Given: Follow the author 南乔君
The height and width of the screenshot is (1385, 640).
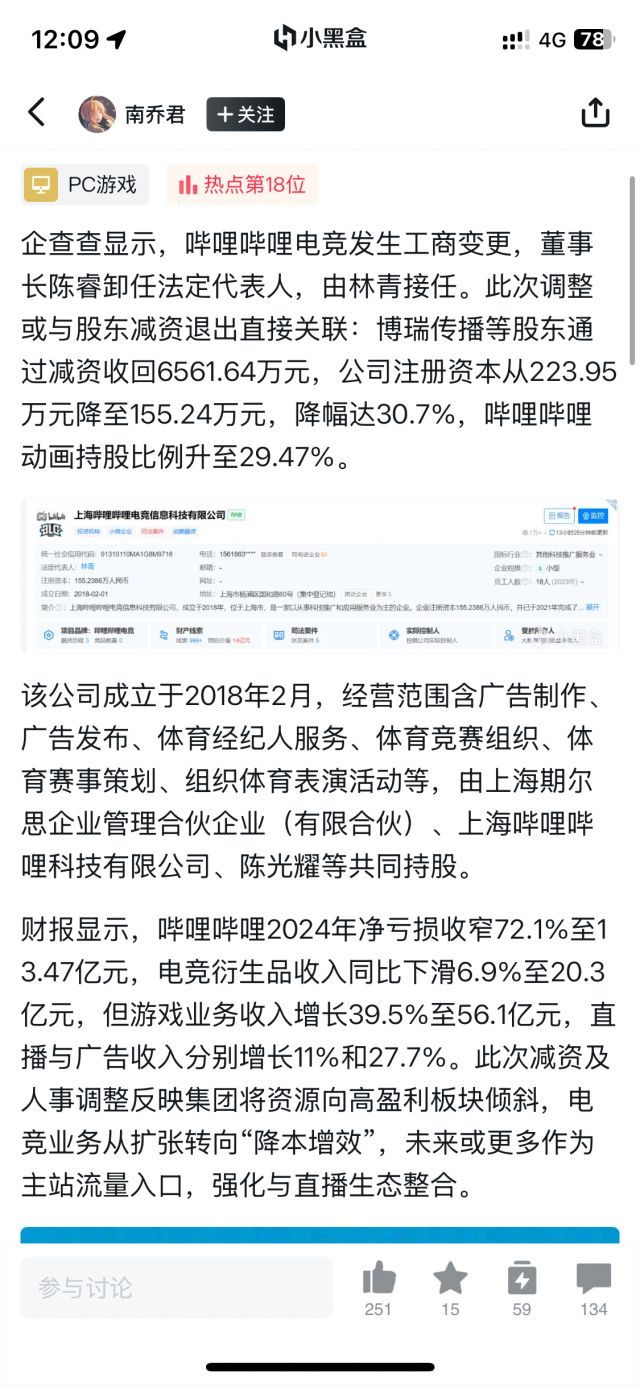Looking at the screenshot, I should [x=246, y=114].
